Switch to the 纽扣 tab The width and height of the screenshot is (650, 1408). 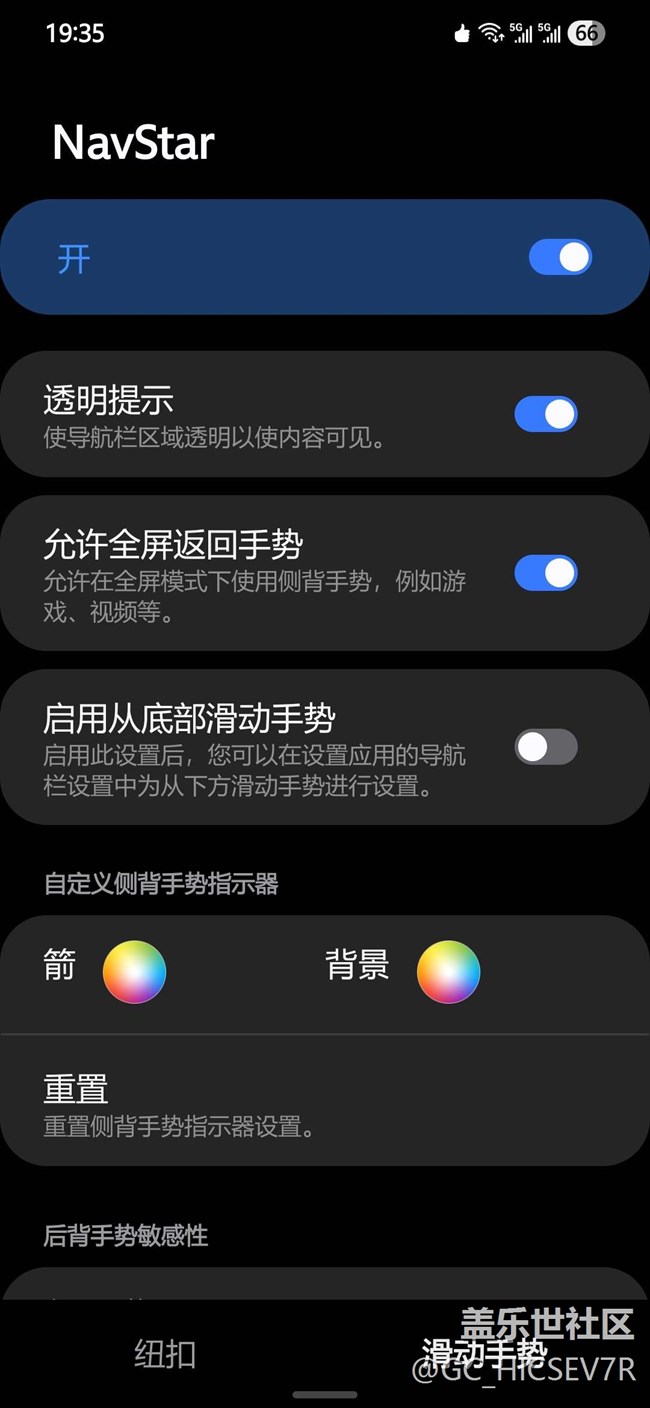[x=165, y=1354]
